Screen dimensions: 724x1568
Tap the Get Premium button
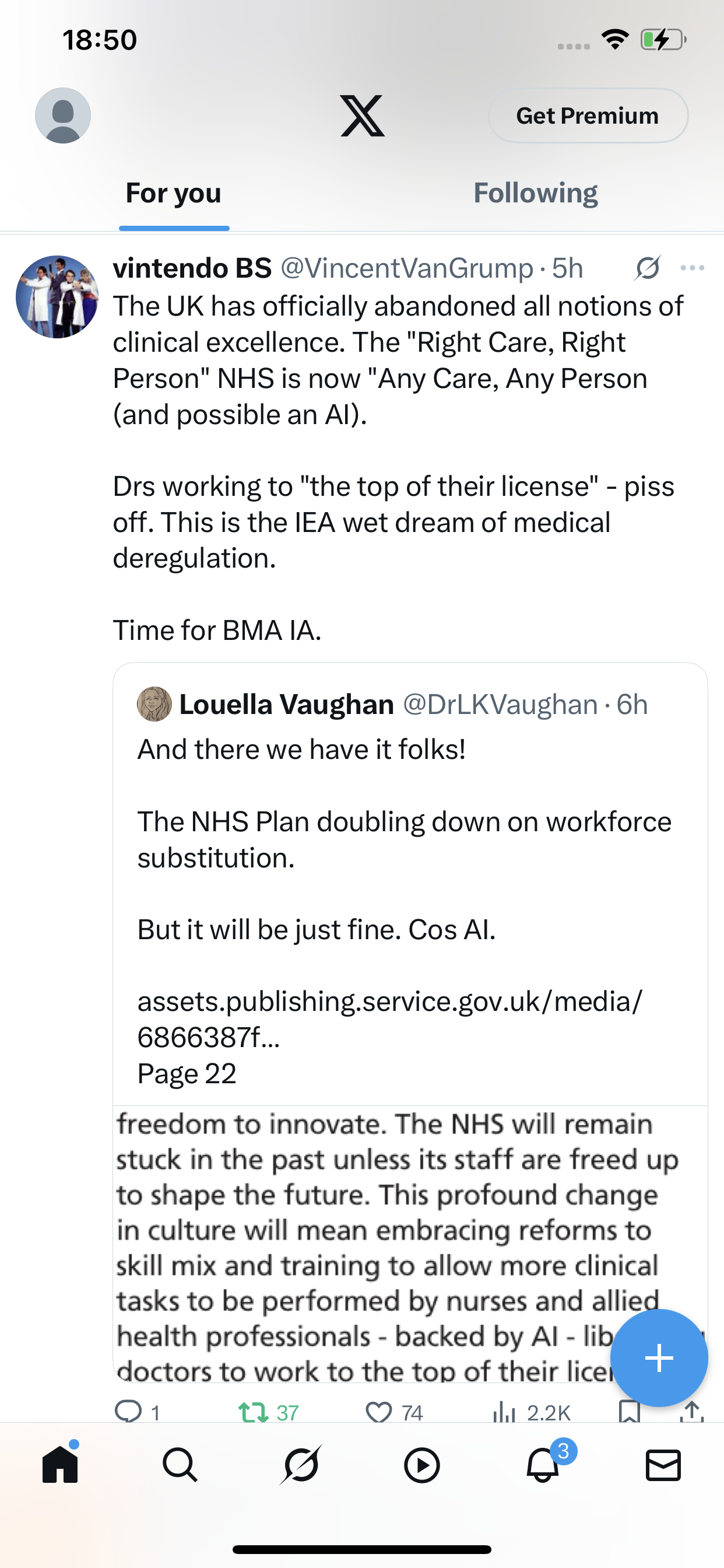click(x=588, y=116)
